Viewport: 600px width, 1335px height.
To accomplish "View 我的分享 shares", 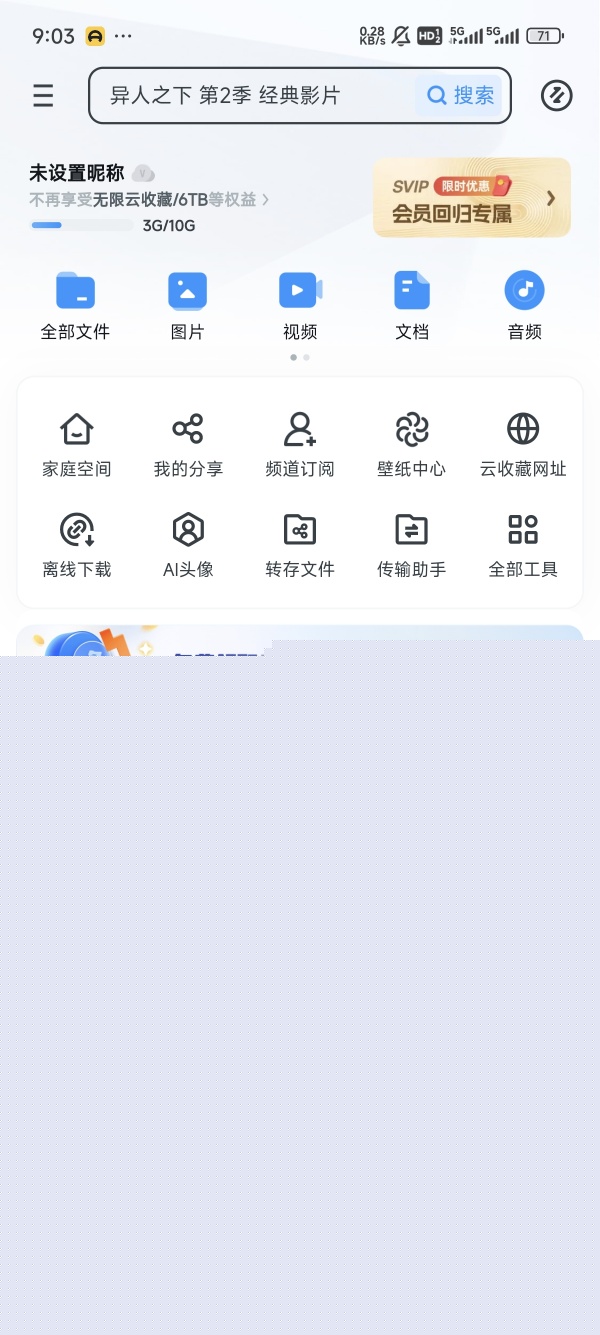I will [188, 444].
